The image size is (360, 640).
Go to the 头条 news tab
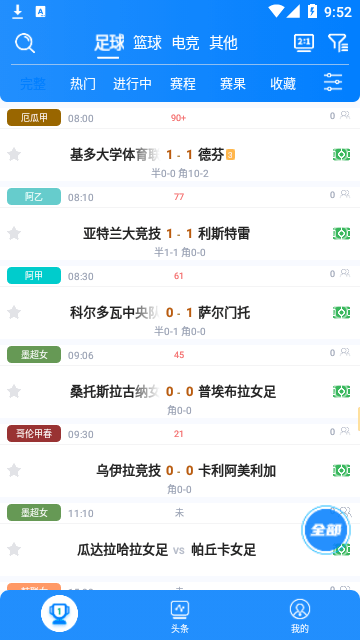coord(180,616)
